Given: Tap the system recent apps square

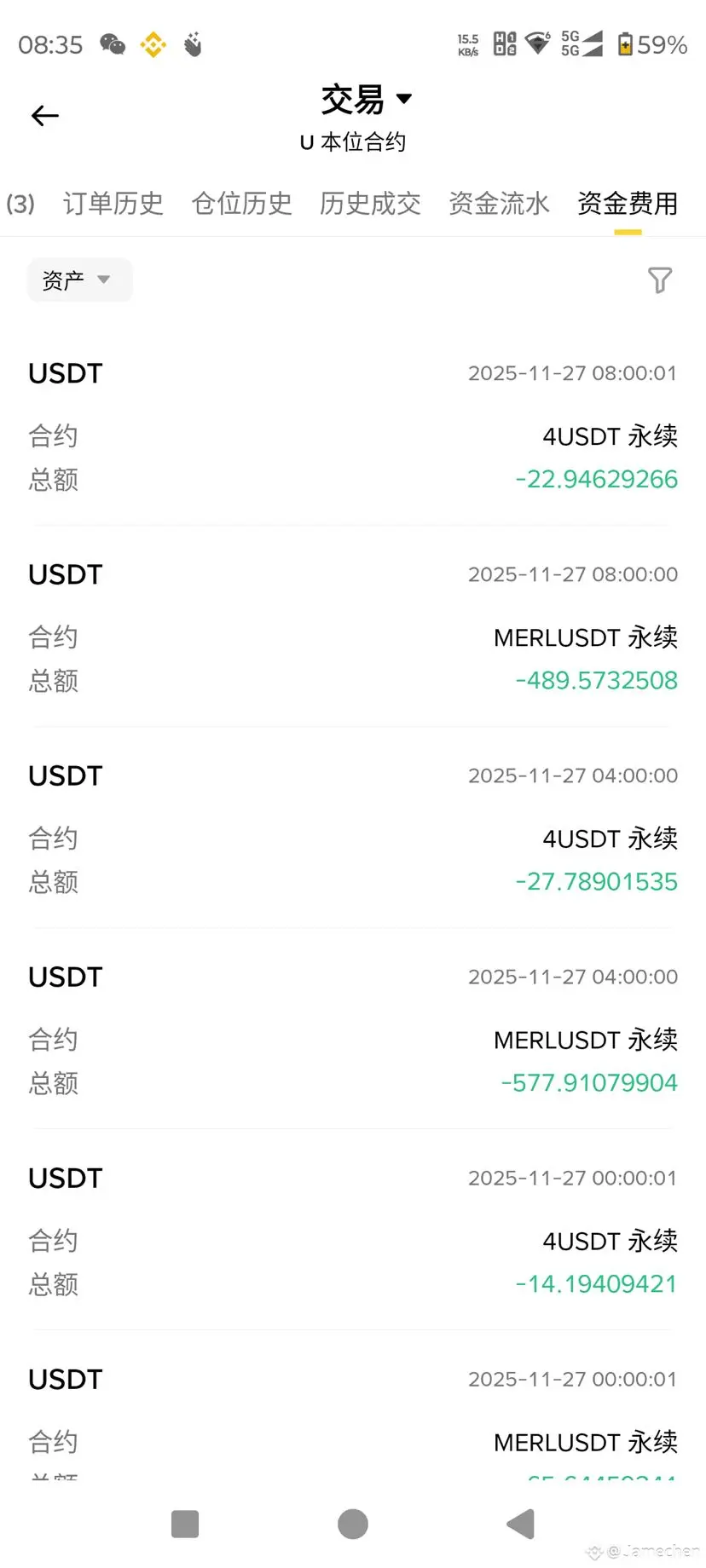Looking at the screenshot, I should [185, 1524].
